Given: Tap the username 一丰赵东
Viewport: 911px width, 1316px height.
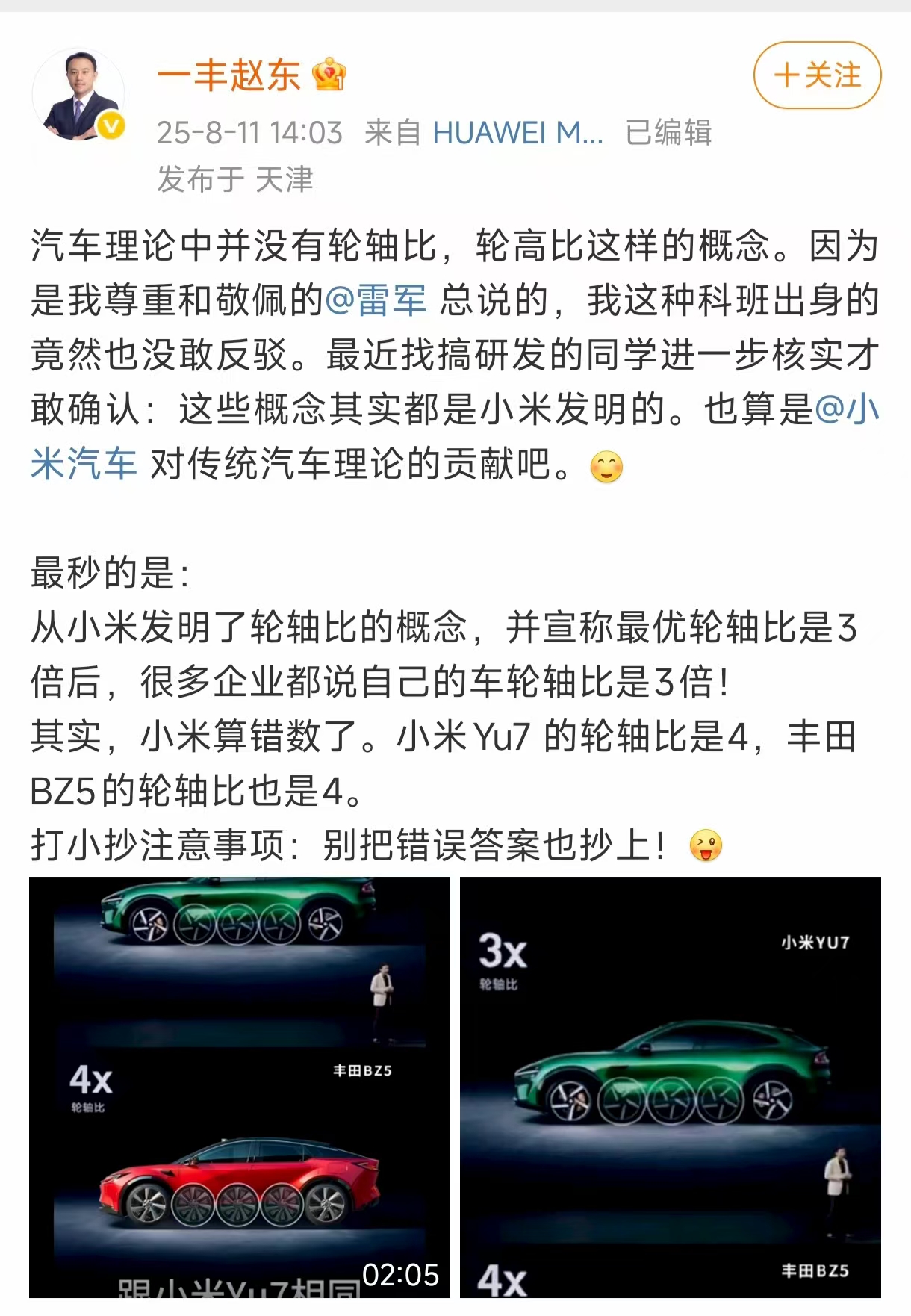Looking at the screenshot, I should click(229, 75).
